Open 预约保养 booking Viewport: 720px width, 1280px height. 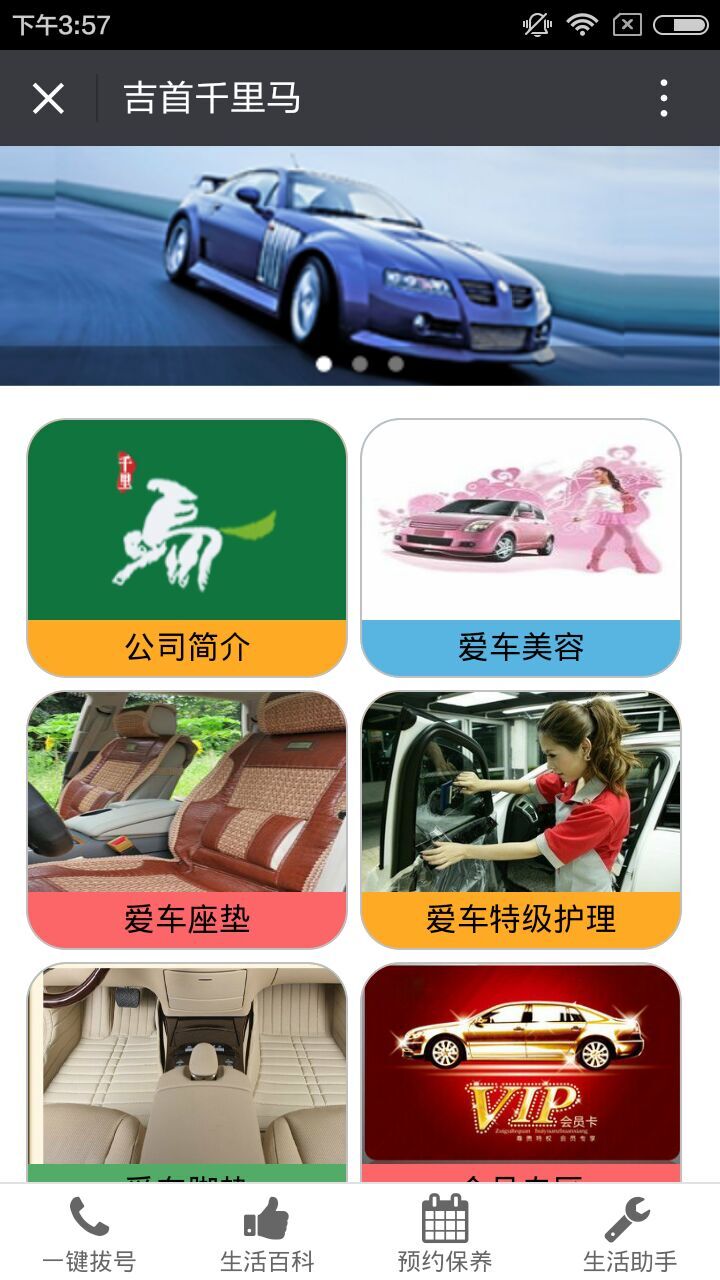445,1233
